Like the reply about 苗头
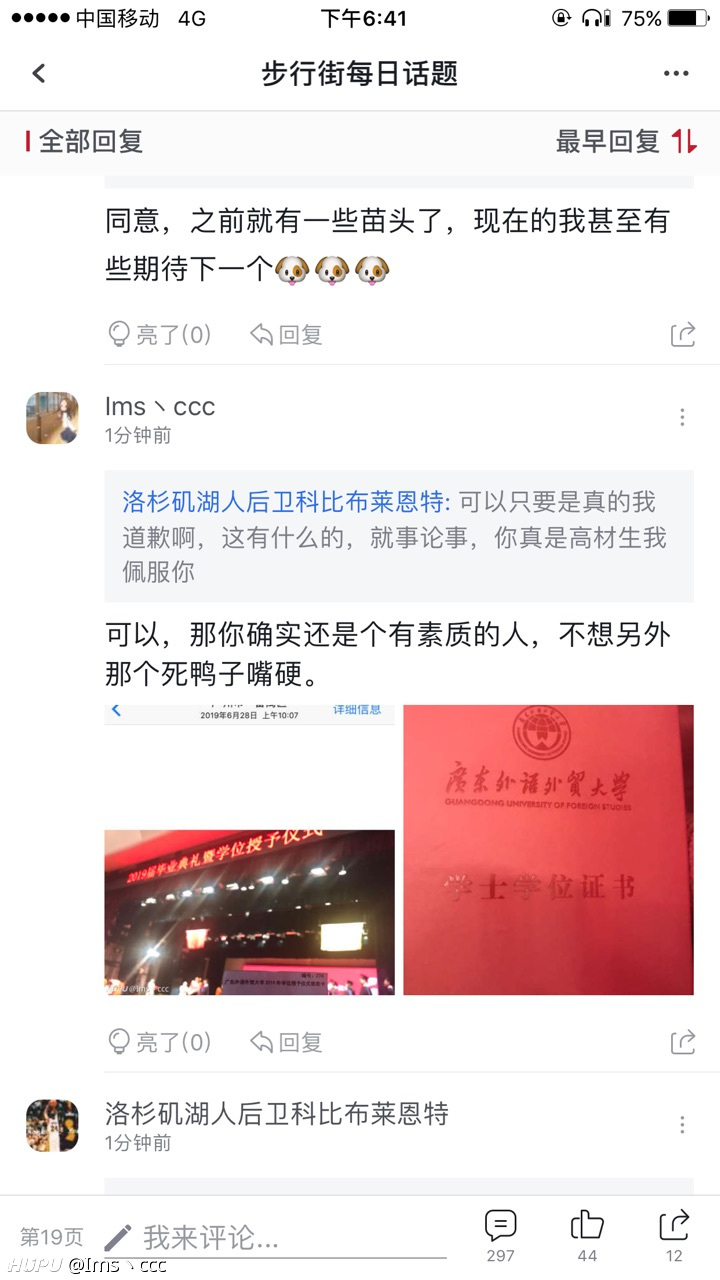 [x=159, y=334]
